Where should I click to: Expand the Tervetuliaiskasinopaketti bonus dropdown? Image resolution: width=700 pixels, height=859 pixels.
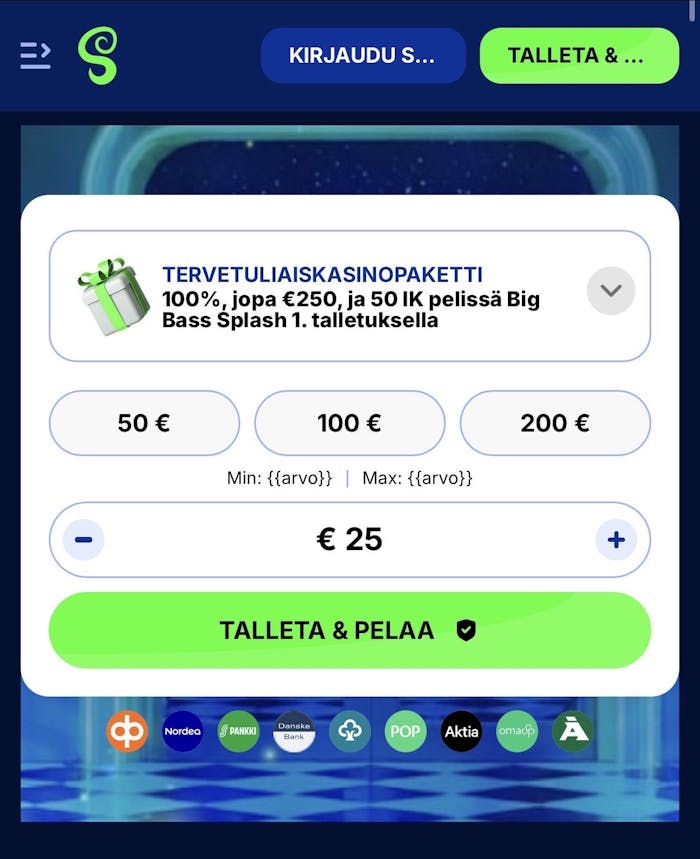[x=610, y=291]
